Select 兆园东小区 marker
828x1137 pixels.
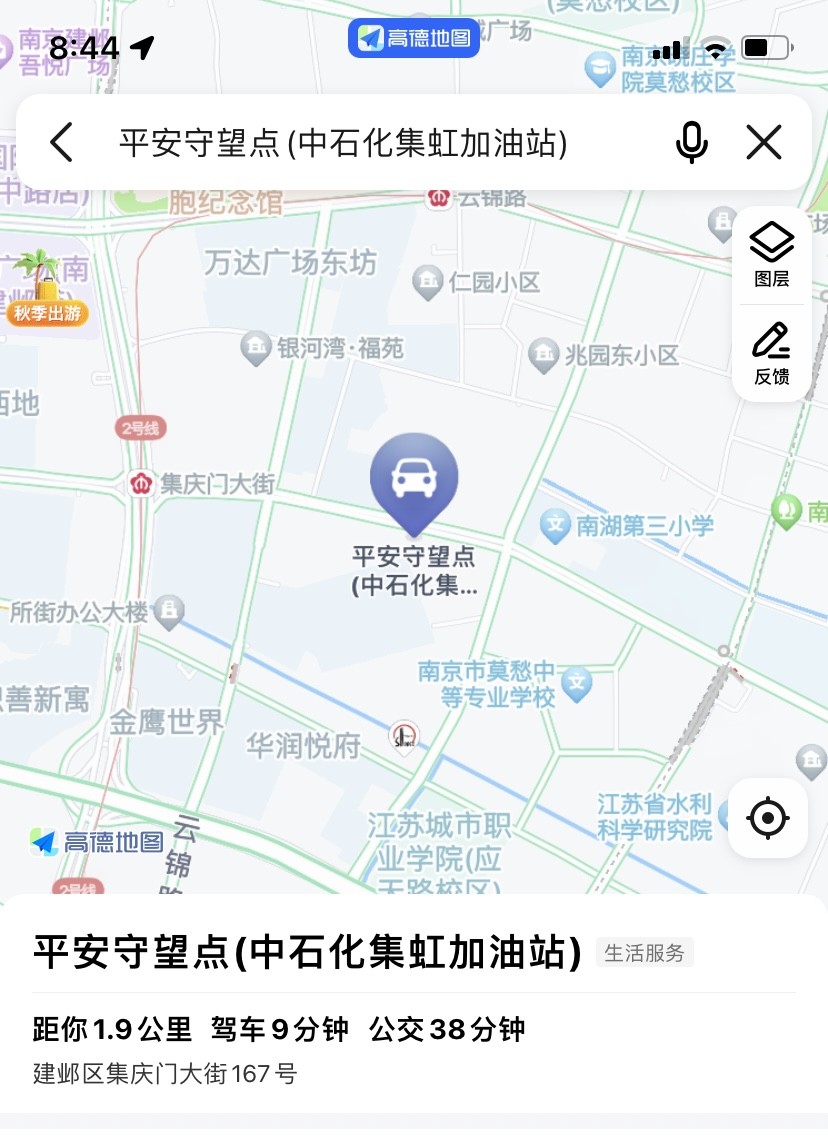pyautogui.click(x=544, y=354)
